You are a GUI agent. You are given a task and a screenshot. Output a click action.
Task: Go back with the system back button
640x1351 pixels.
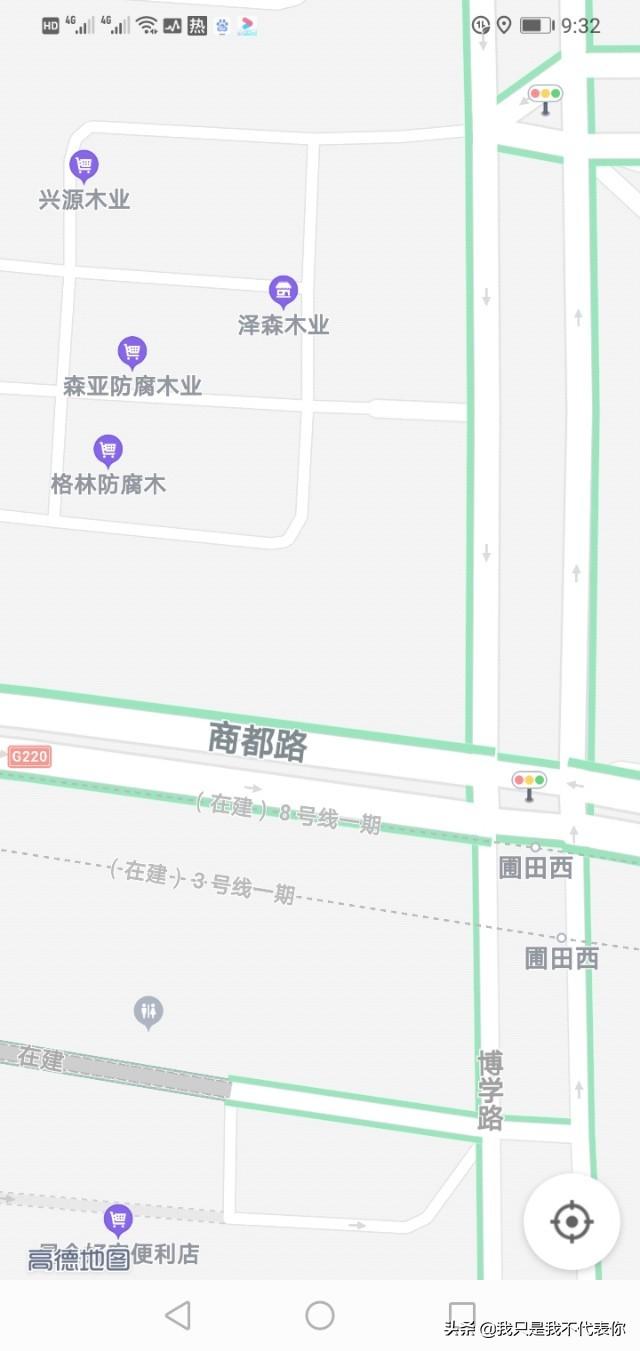(178, 1315)
